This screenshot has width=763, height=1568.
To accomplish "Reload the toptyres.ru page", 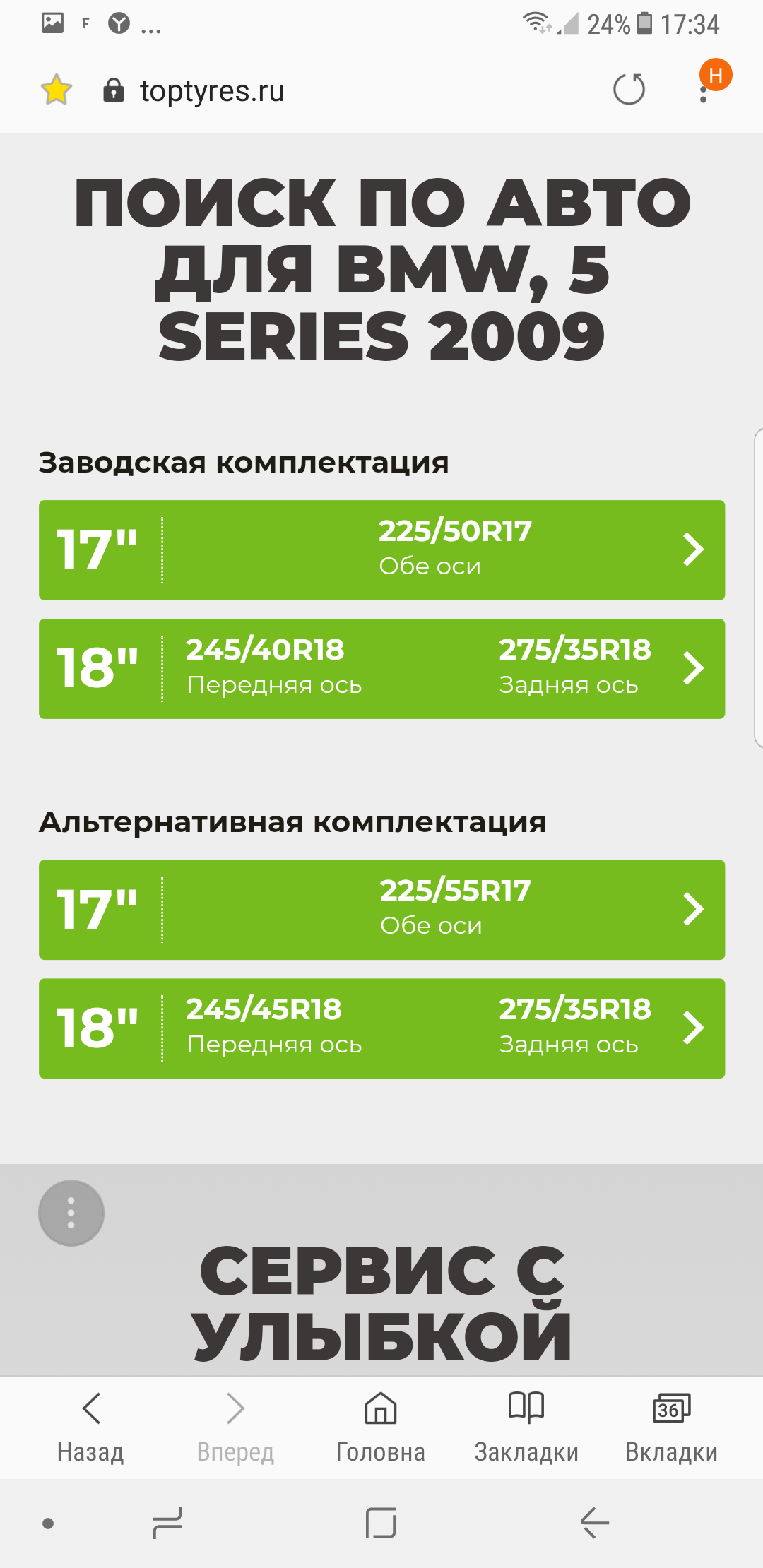I will coord(629,90).
